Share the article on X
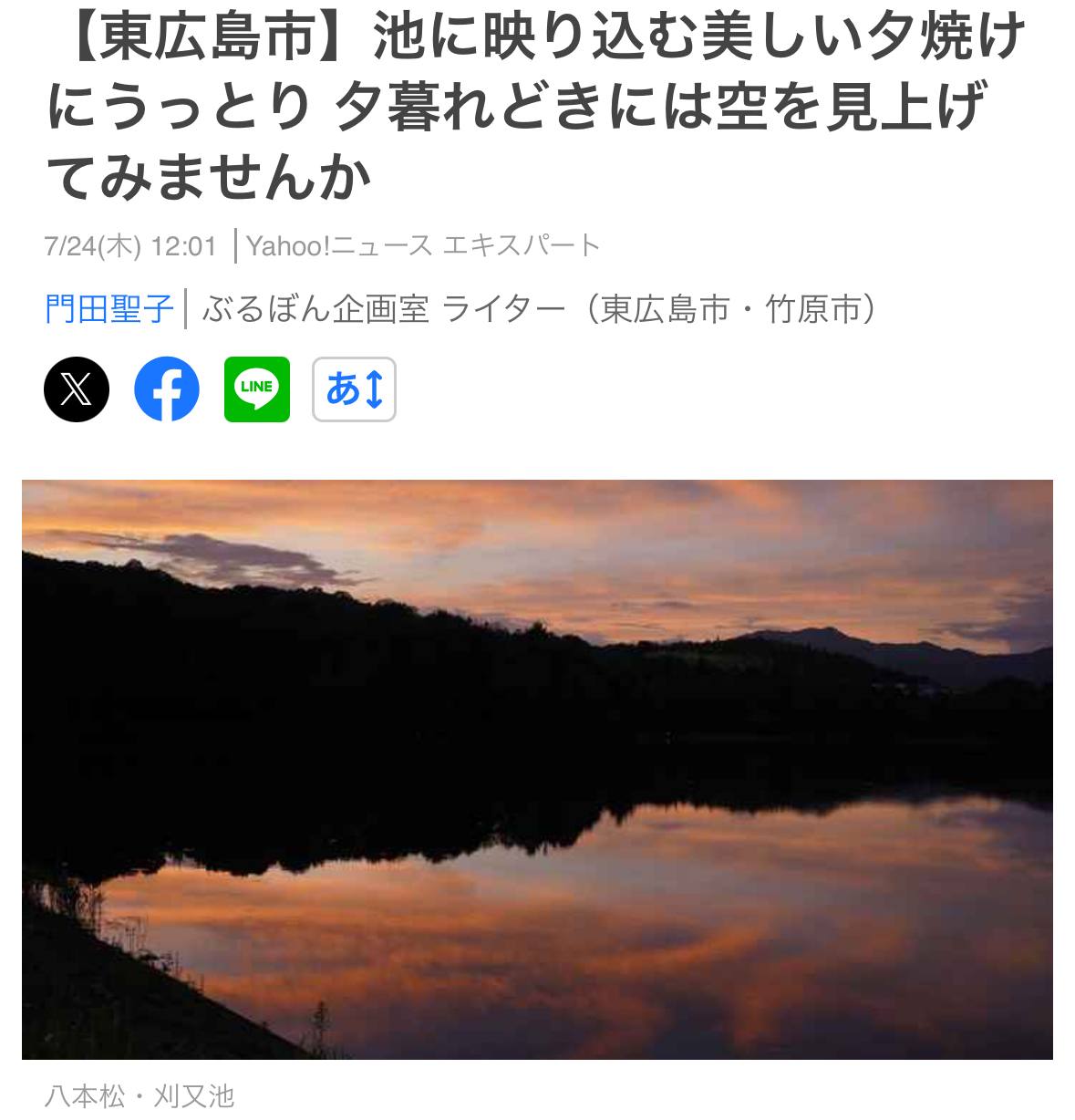1075x1120 pixels. (77, 389)
